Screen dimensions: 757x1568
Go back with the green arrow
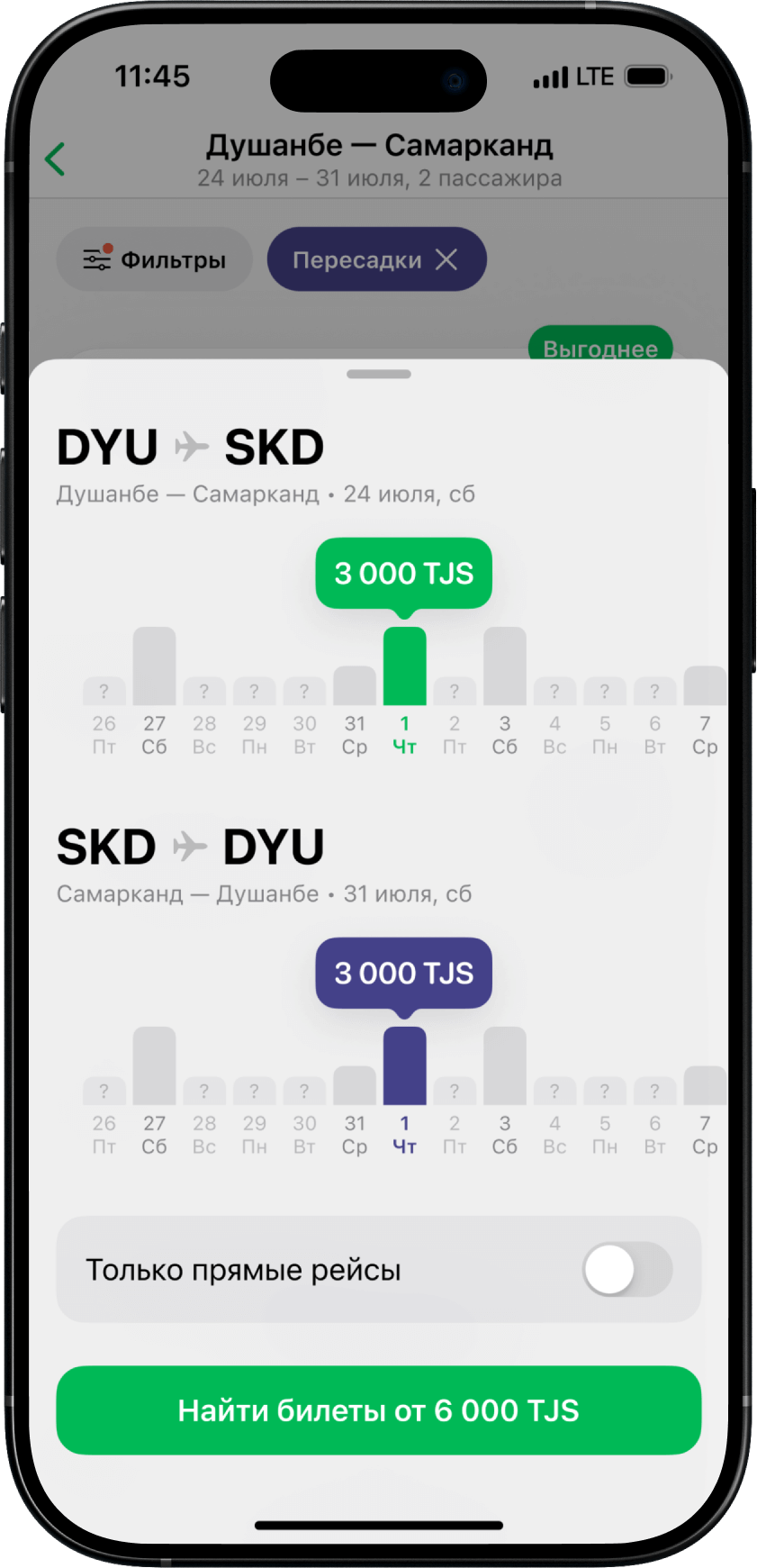point(55,159)
